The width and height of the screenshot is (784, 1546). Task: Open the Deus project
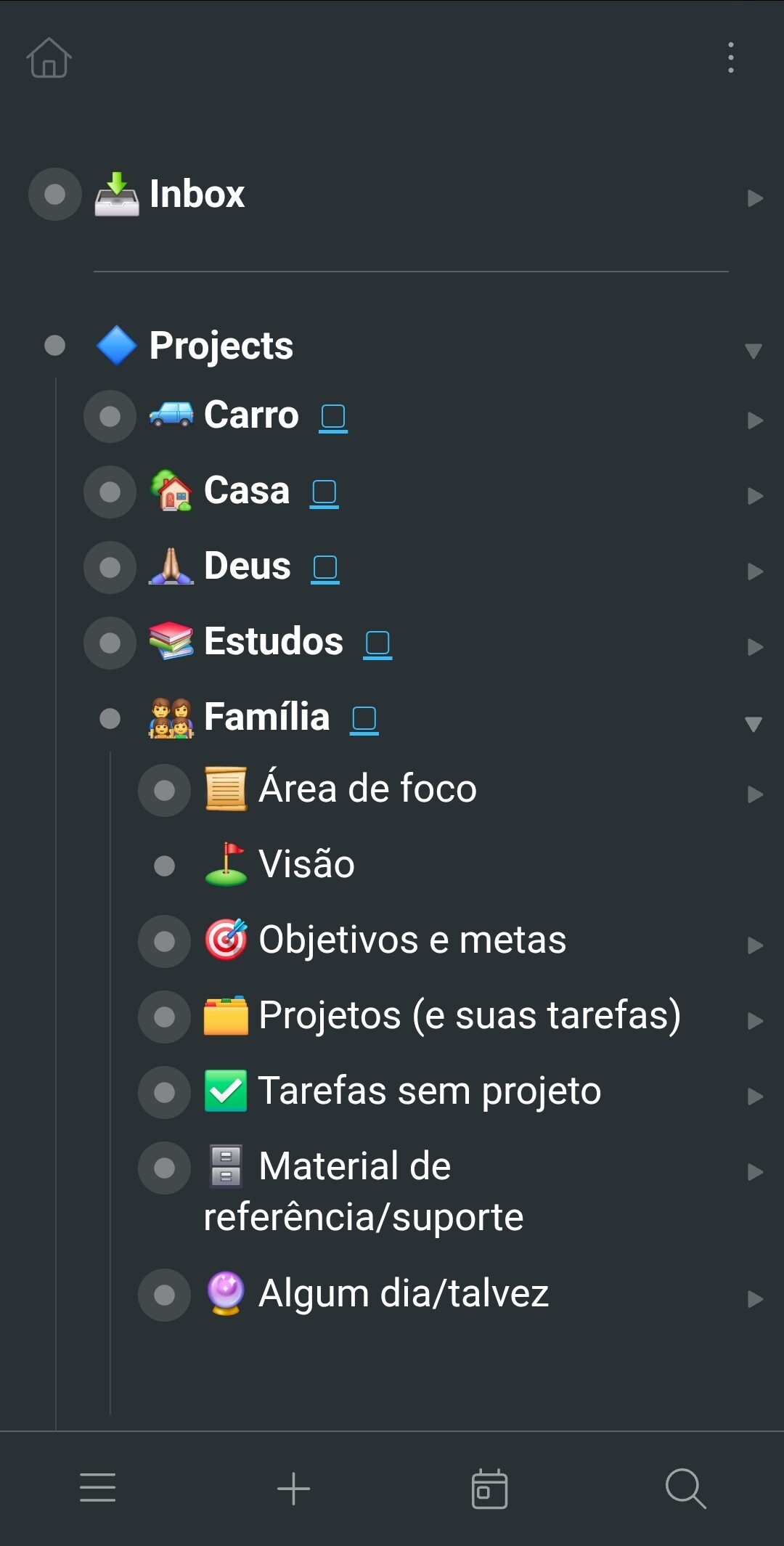[247, 566]
